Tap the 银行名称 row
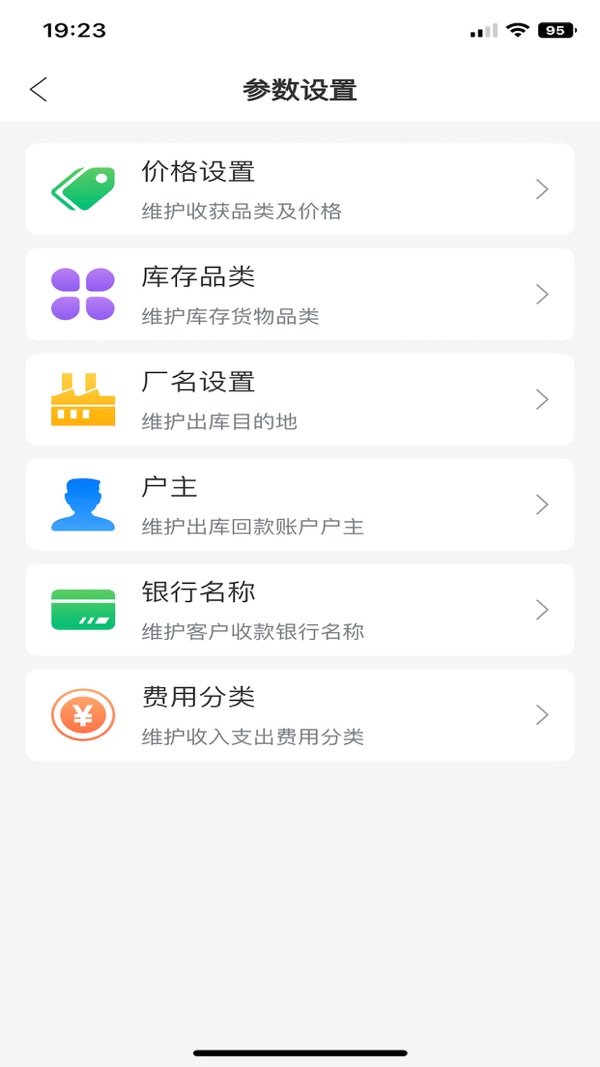 click(300, 609)
